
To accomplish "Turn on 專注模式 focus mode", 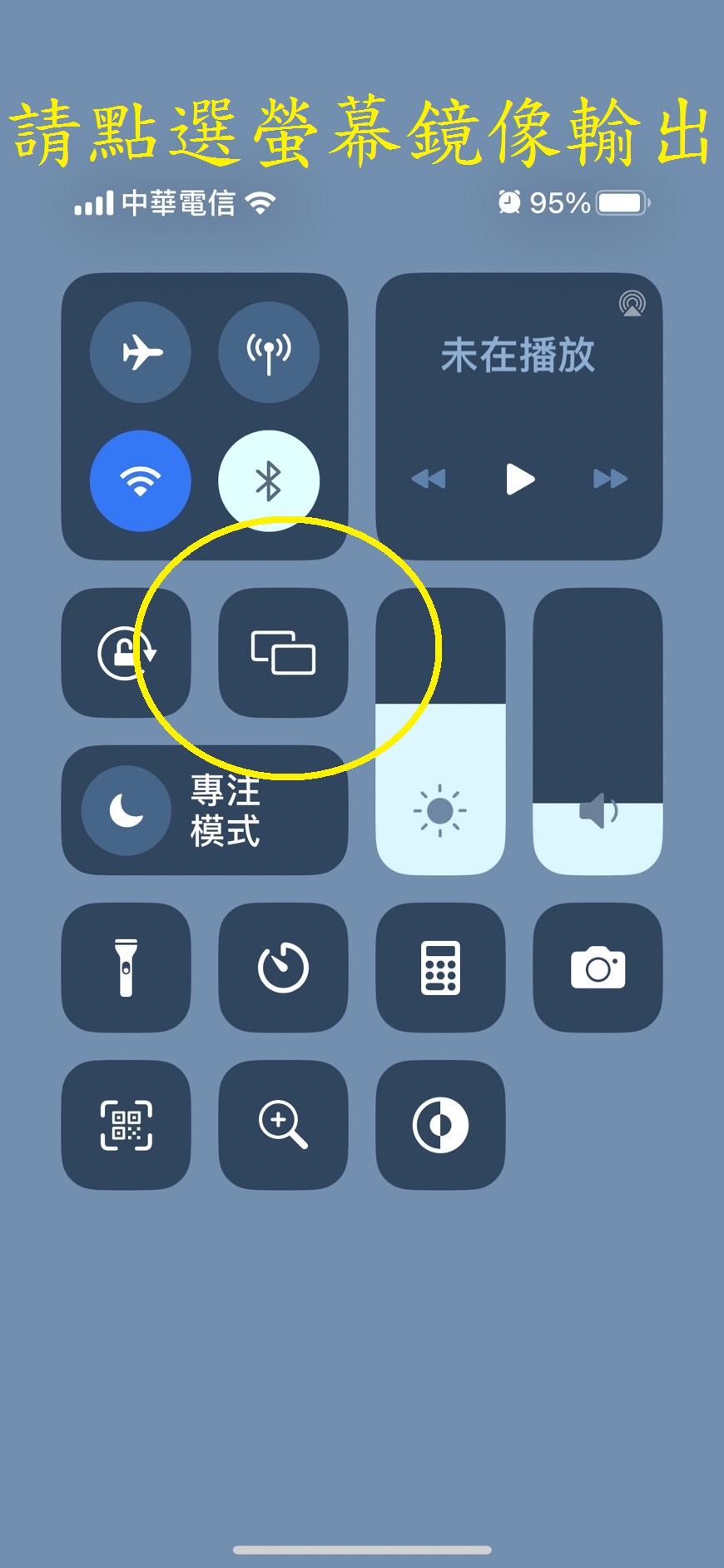I will (205, 810).
